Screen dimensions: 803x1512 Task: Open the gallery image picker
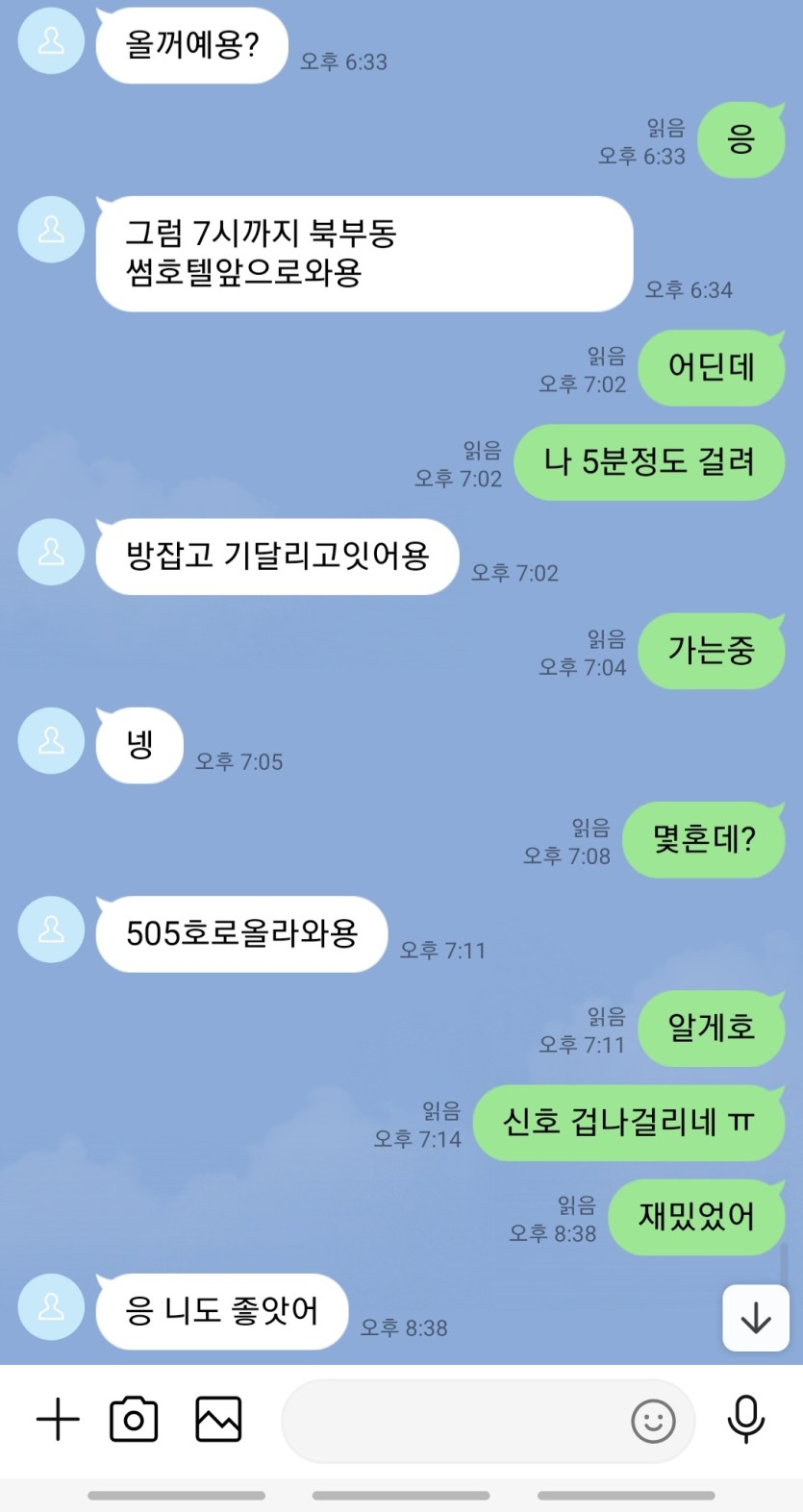pyautogui.click(x=218, y=1420)
